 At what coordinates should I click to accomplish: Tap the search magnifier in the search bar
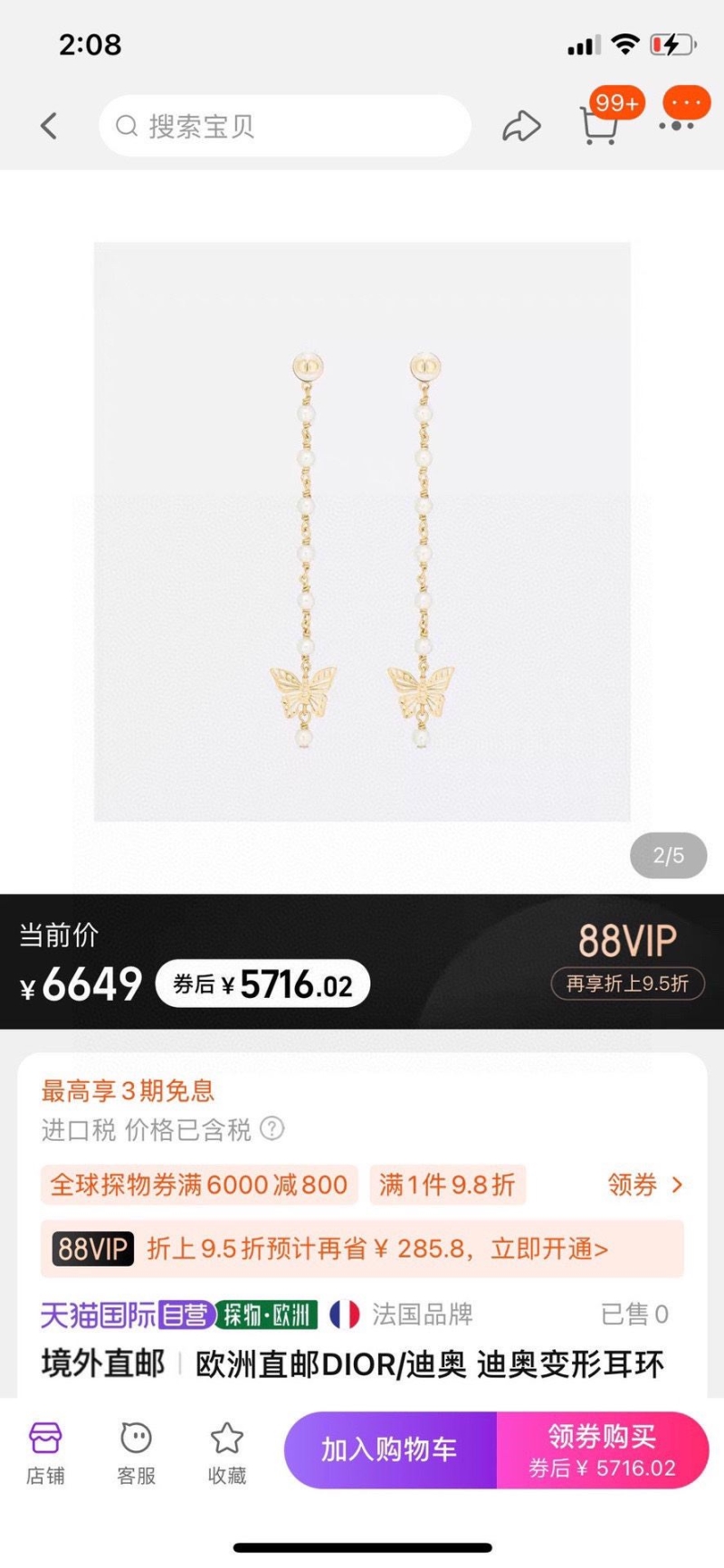coord(127,126)
